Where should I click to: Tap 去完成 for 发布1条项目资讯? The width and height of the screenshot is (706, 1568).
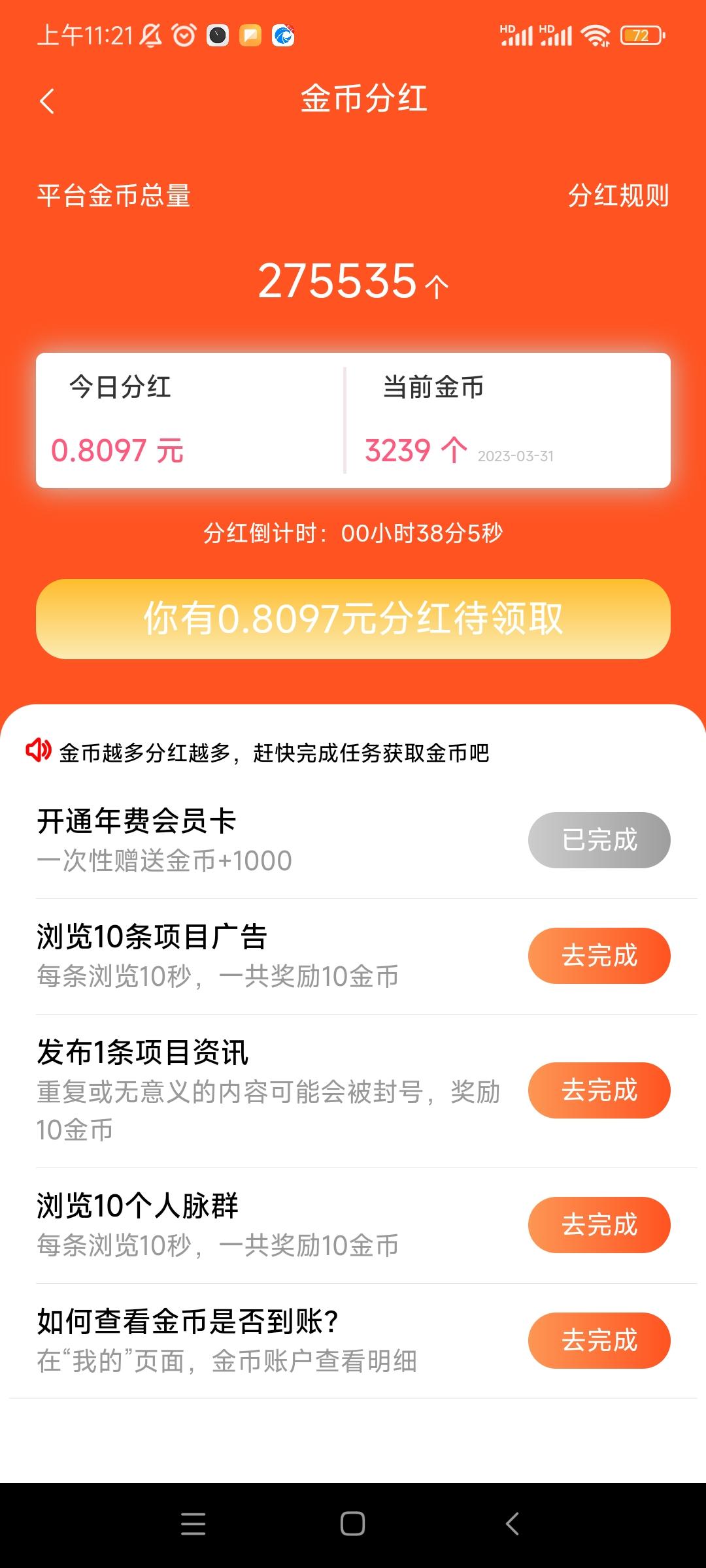599,1090
